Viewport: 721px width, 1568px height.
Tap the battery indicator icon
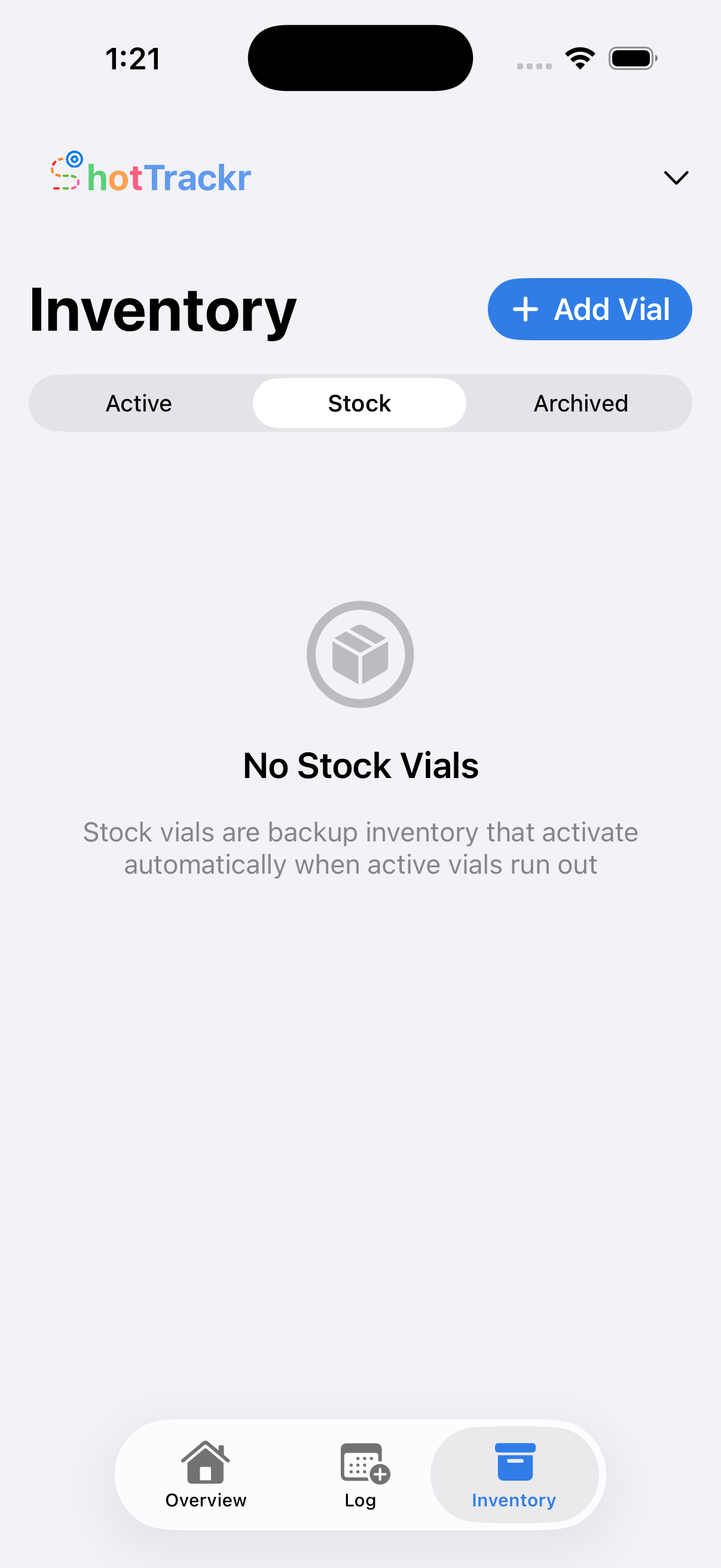coord(631,57)
